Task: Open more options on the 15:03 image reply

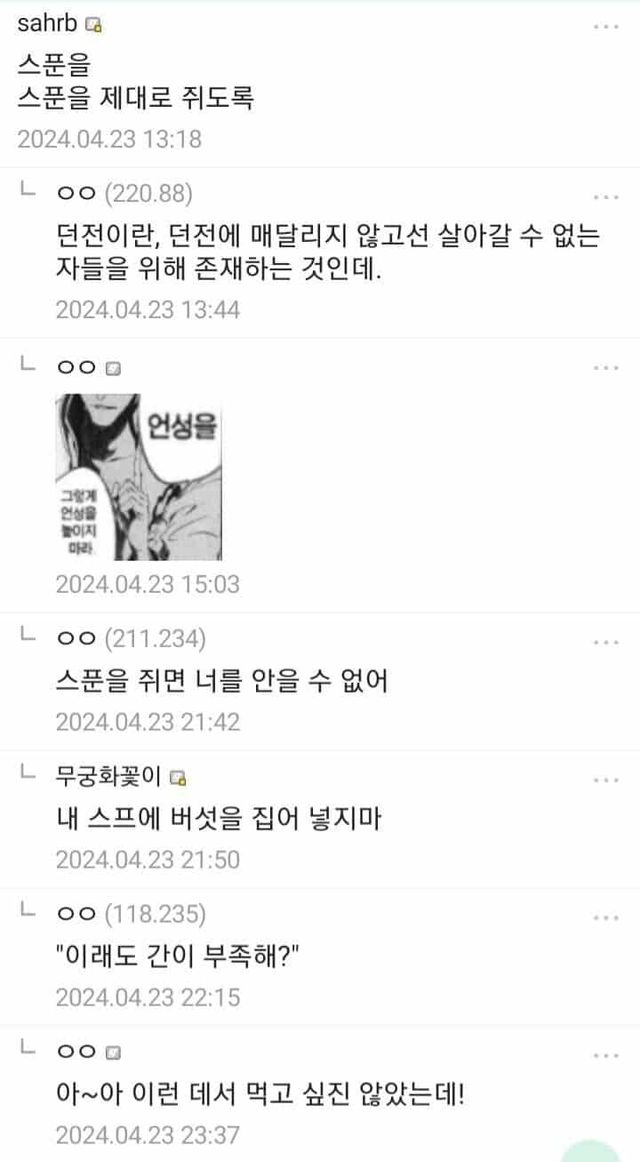Action: coord(606,368)
